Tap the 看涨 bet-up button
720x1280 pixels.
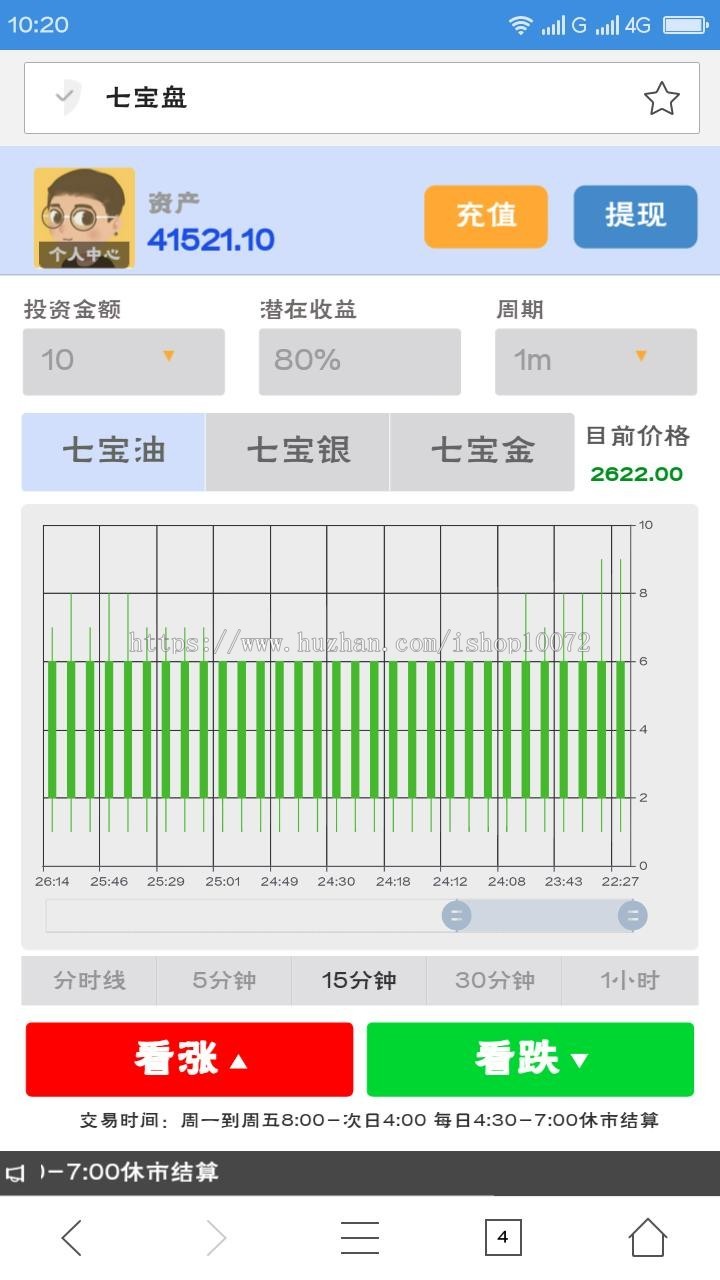click(188, 1058)
